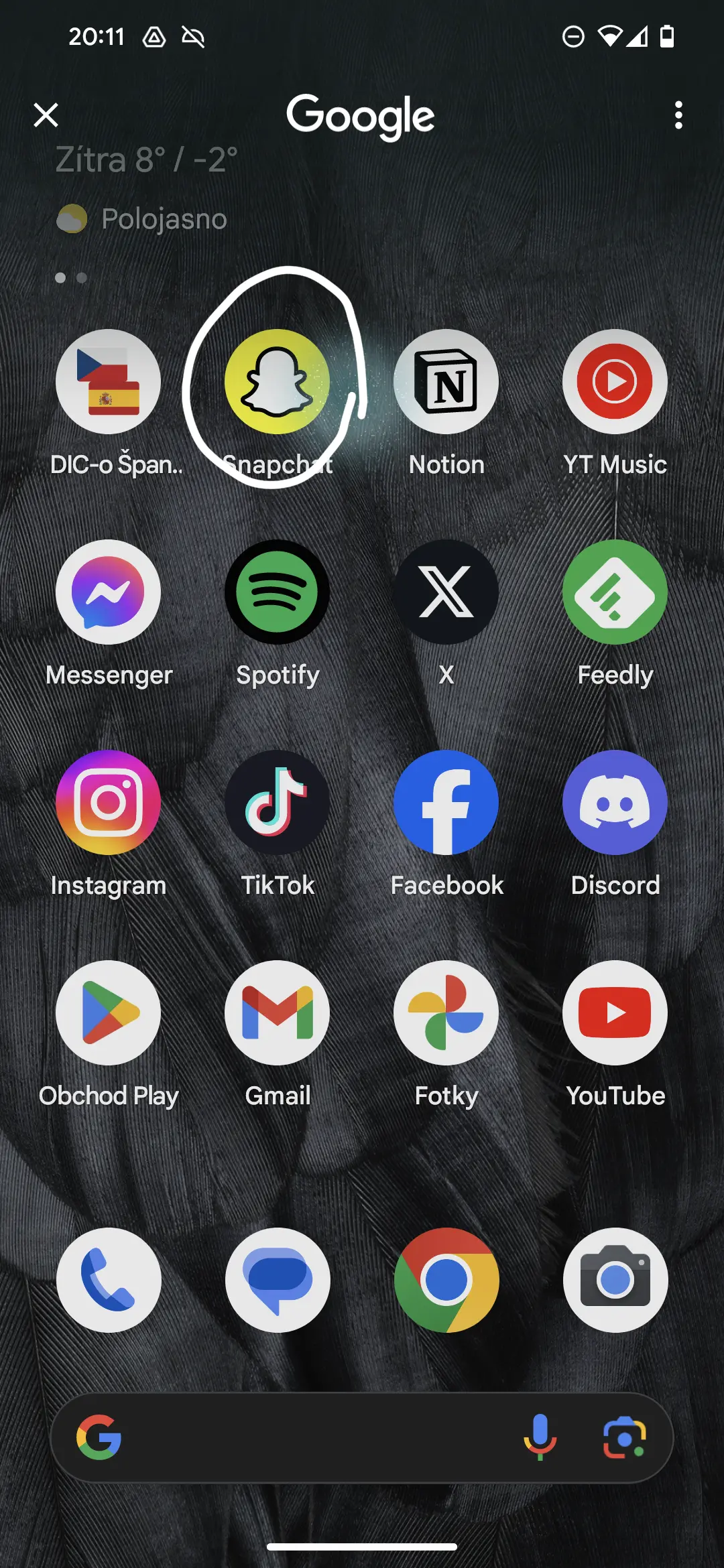Open the Fotky photos app
The image size is (724, 1568).
[446, 1013]
